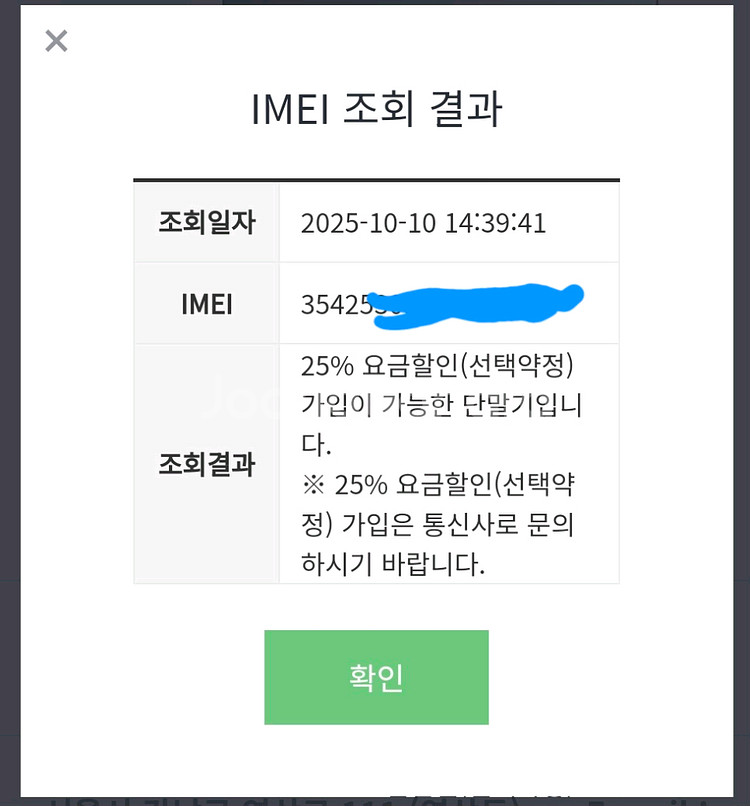This screenshot has width=750, height=806.
Task: Click the 확인 confirmation button
Action: [376, 677]
